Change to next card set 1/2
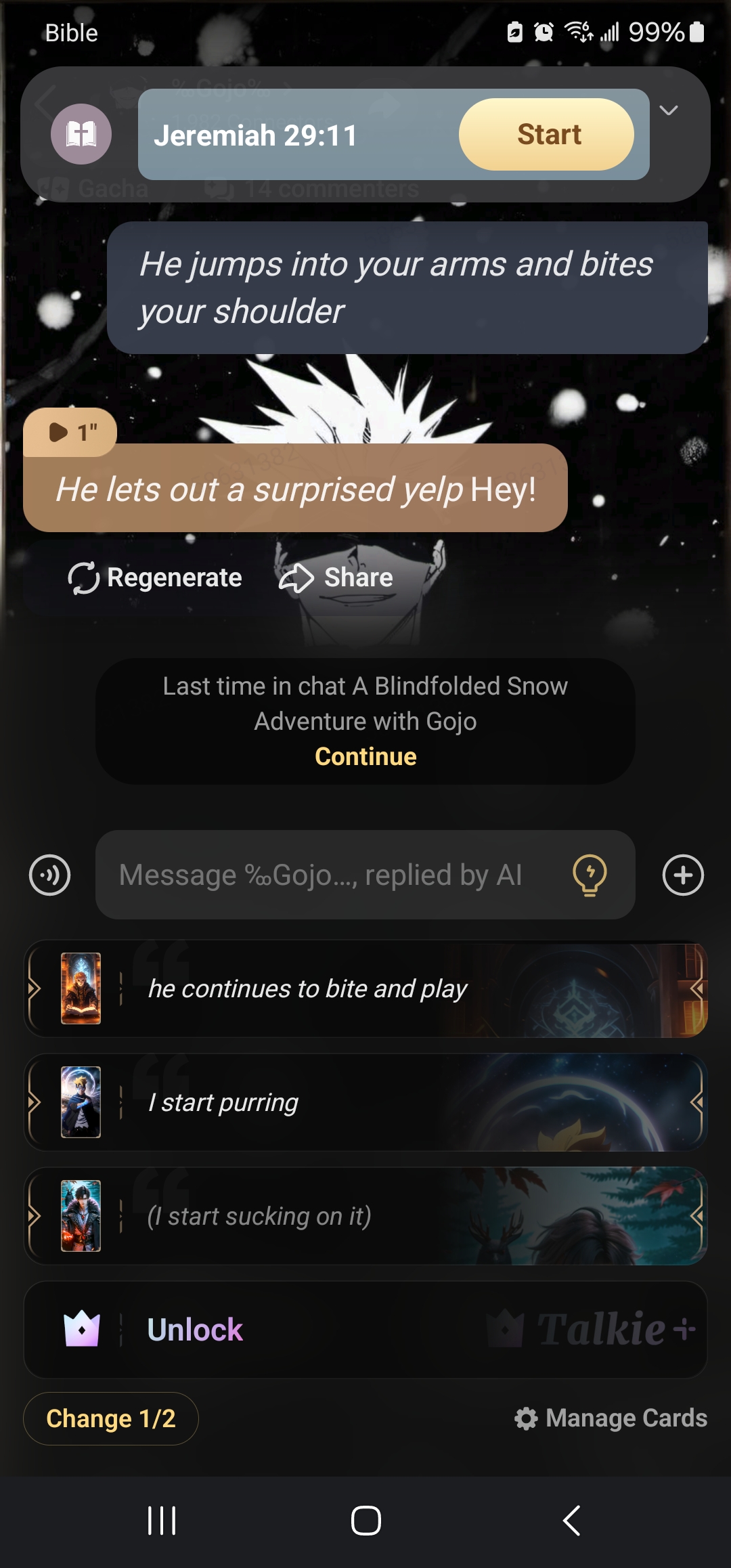Screen dimensions: 731x1568 click(x=111, y=1418)
